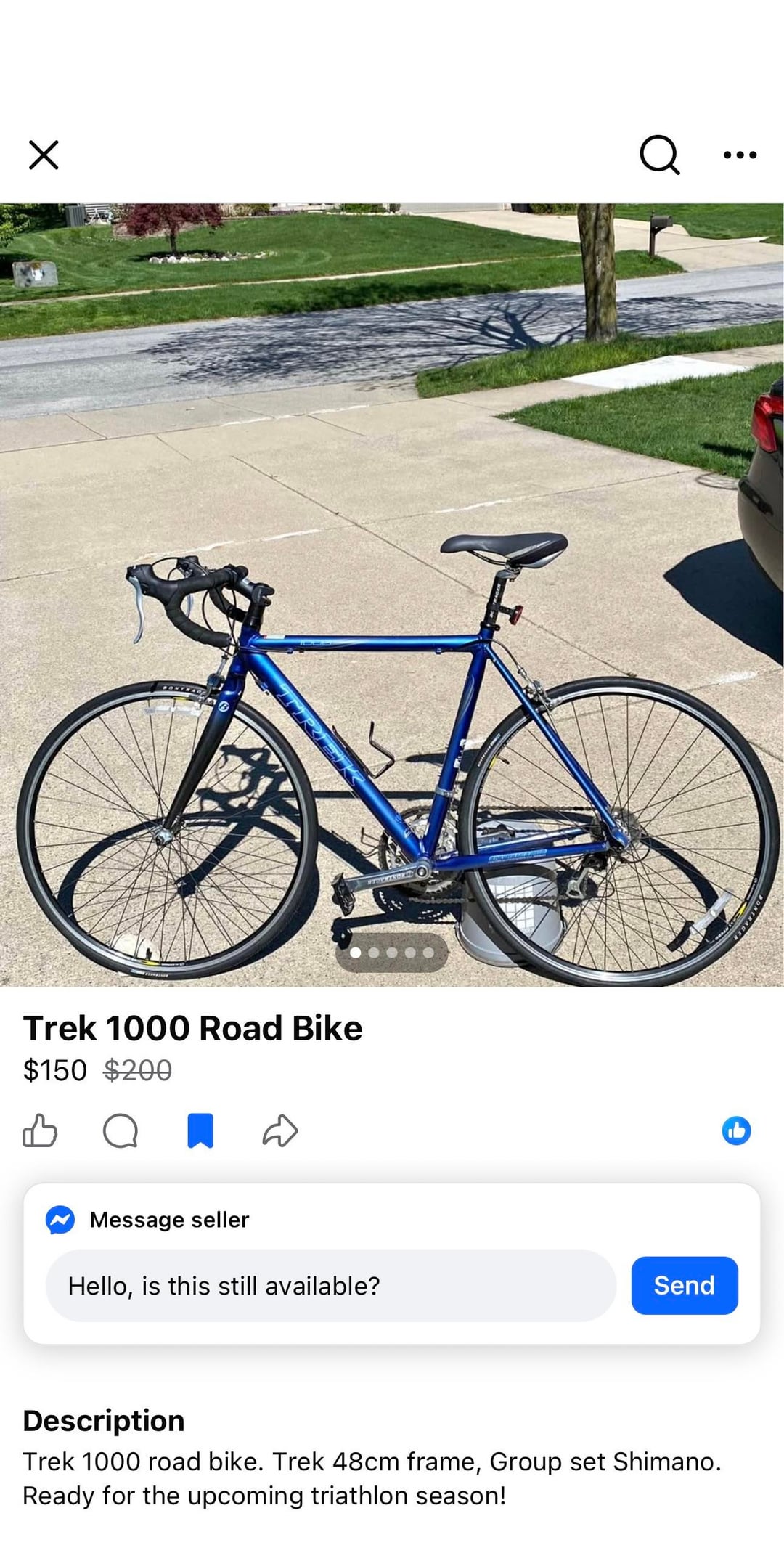The width and height of the screenshot is (784, 1553).
Task: Open the three-dot overflow menu
Action: tap(740, 155)
